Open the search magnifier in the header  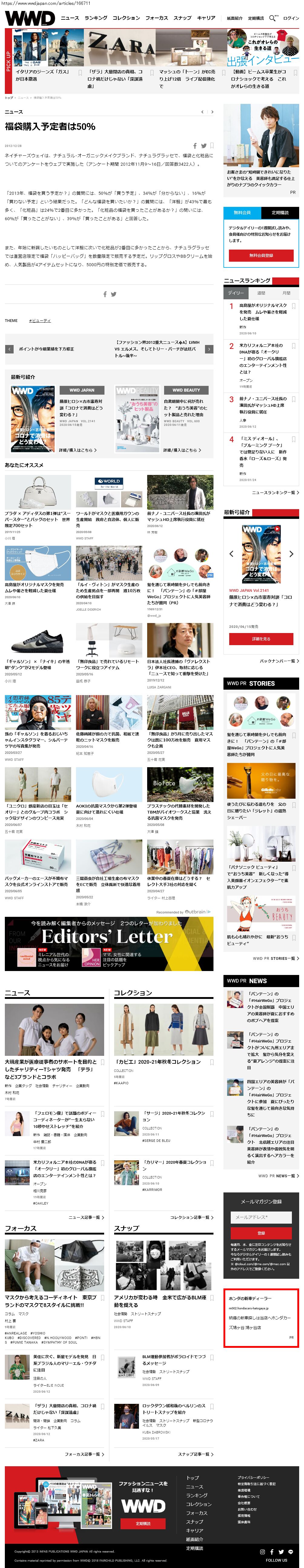pyautogui.click(x=273, y=18)
